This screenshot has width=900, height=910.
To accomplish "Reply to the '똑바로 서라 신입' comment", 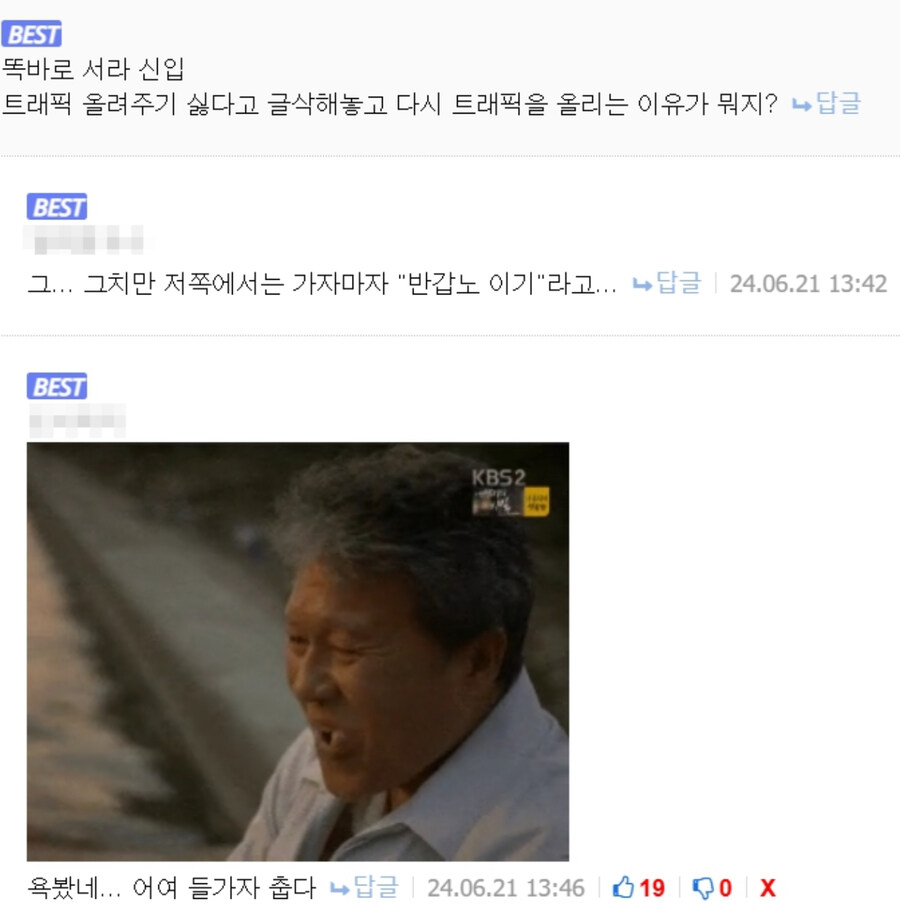I will pyautogui.click(x=826, y=103).
